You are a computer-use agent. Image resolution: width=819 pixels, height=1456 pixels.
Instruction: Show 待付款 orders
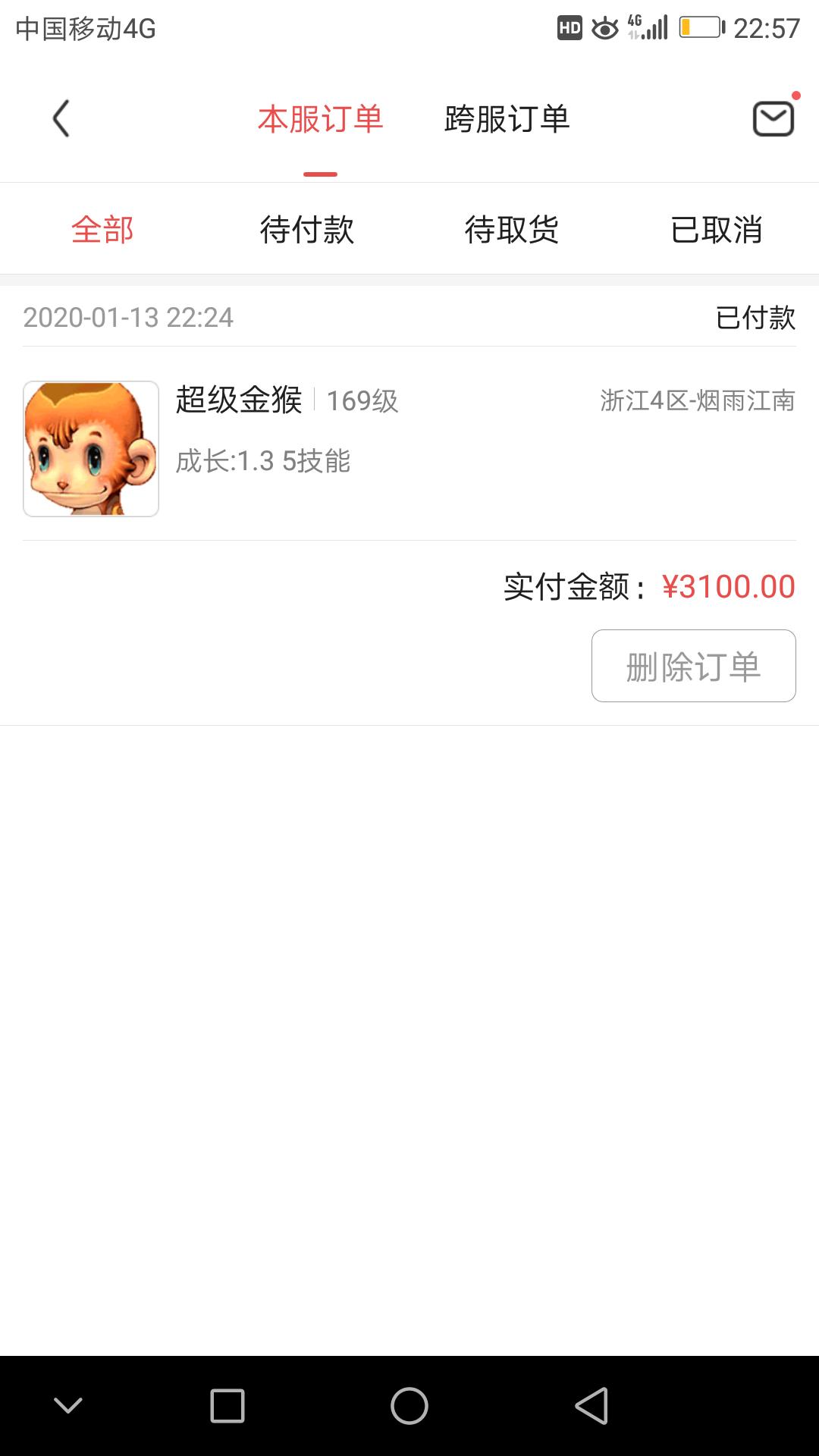point(307,229)
